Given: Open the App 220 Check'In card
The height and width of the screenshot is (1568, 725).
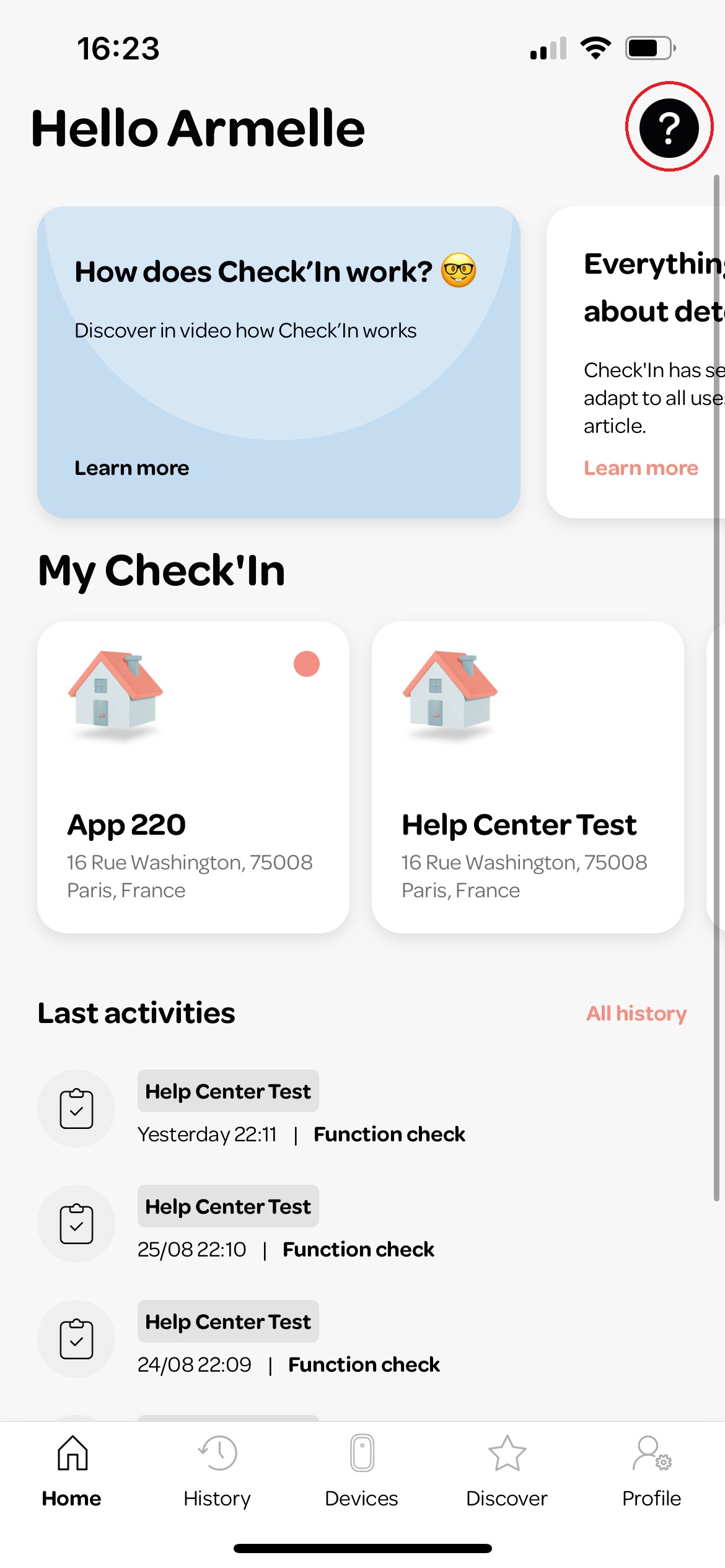Looking at the screenshot, I should [193, 777].
